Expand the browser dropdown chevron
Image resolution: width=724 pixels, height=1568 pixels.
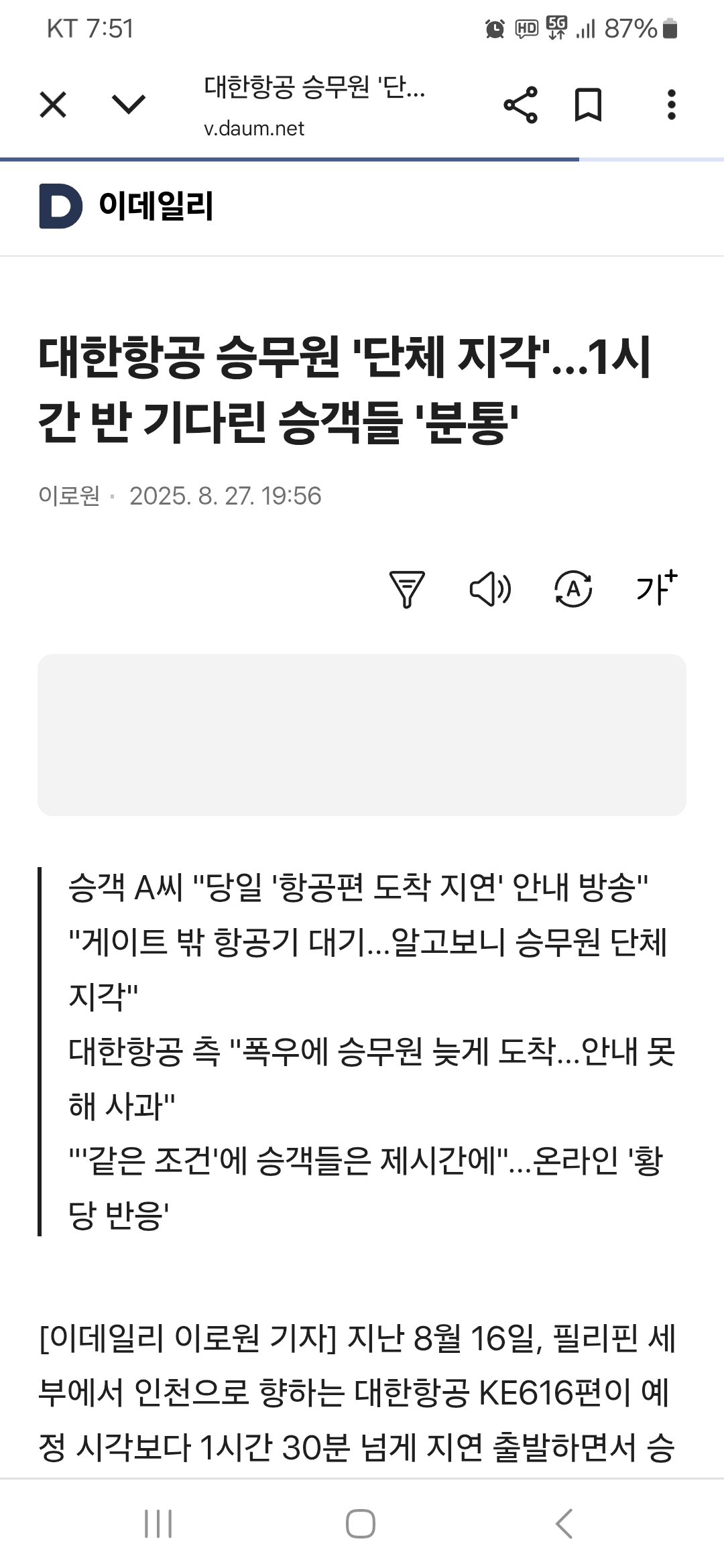[128, 105]
